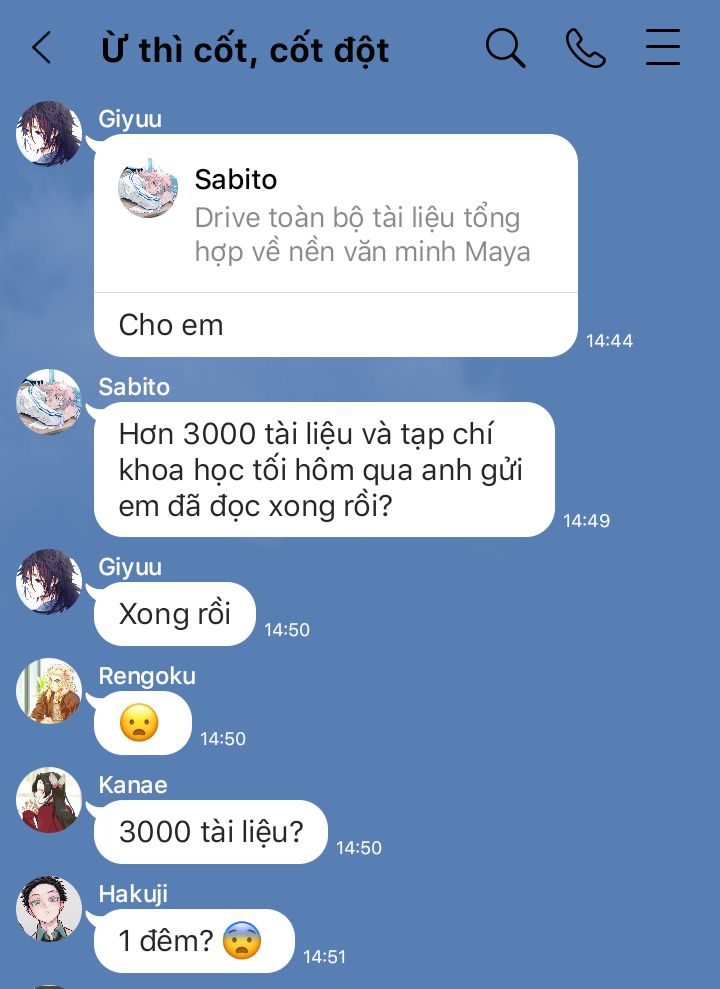Search messages in this chat
The height and width of the screenshot is (989, 720).
click(x=505, y=48)
